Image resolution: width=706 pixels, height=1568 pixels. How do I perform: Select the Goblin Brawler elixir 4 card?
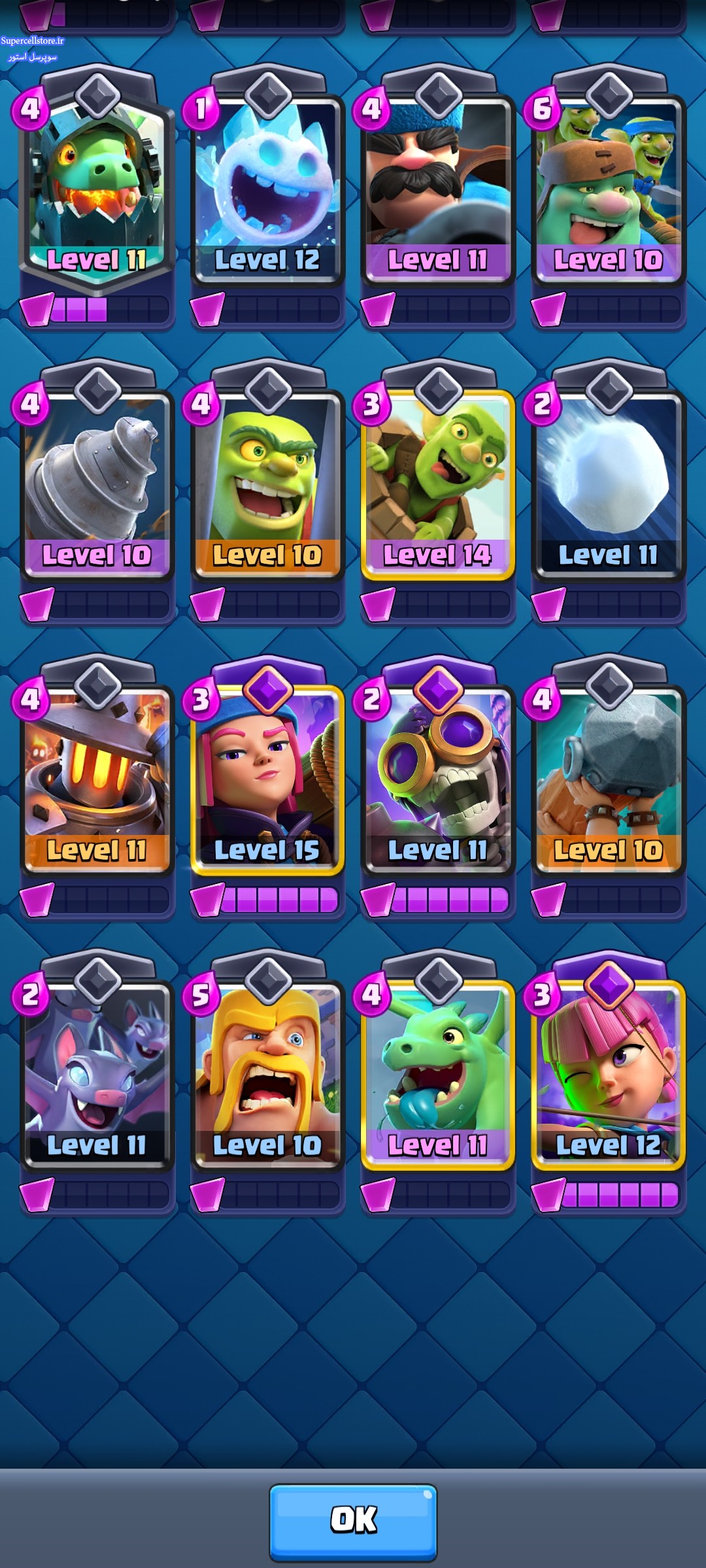click(267, 483)
